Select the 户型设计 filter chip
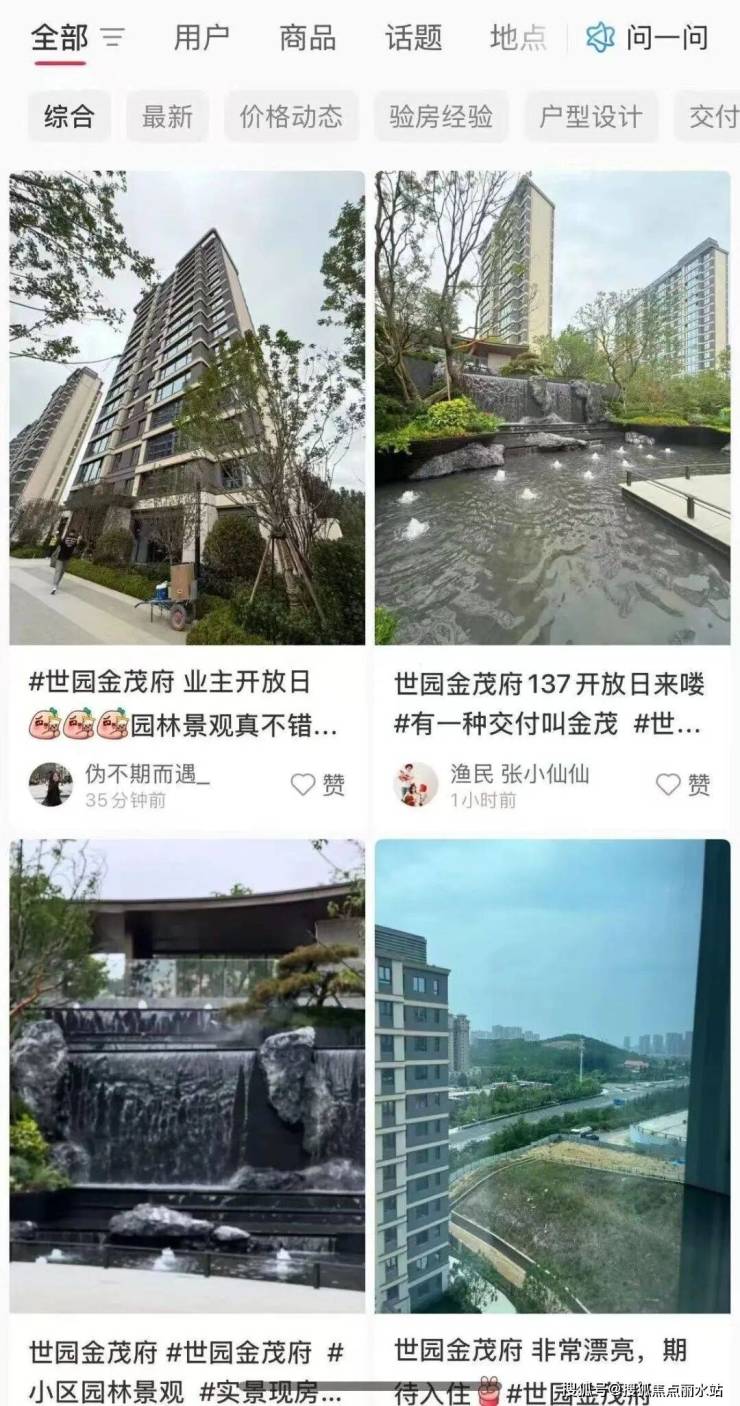Viewport: 740px width, 1406px height. click(591, 117)
